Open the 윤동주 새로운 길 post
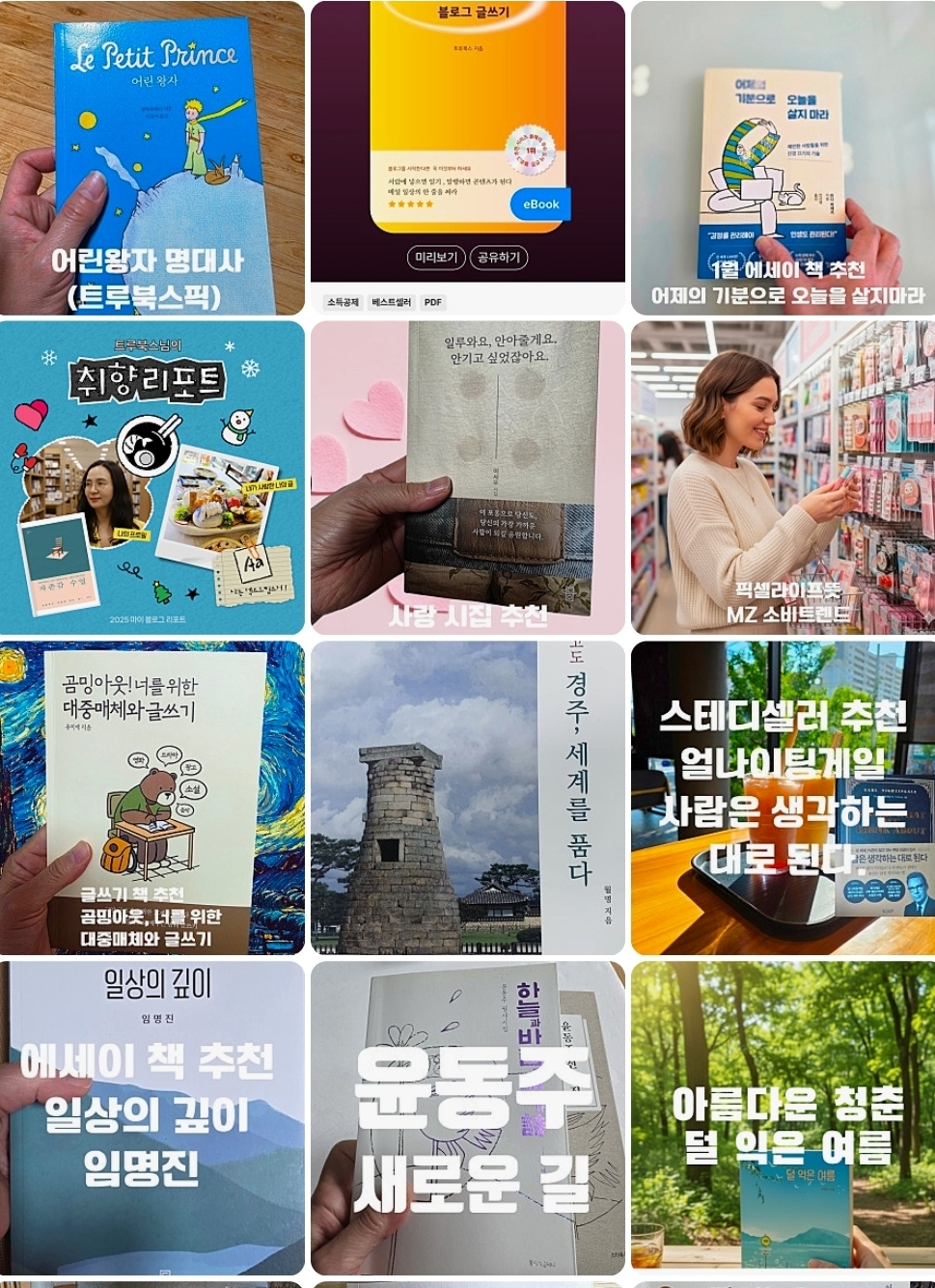 point(468,1117)
